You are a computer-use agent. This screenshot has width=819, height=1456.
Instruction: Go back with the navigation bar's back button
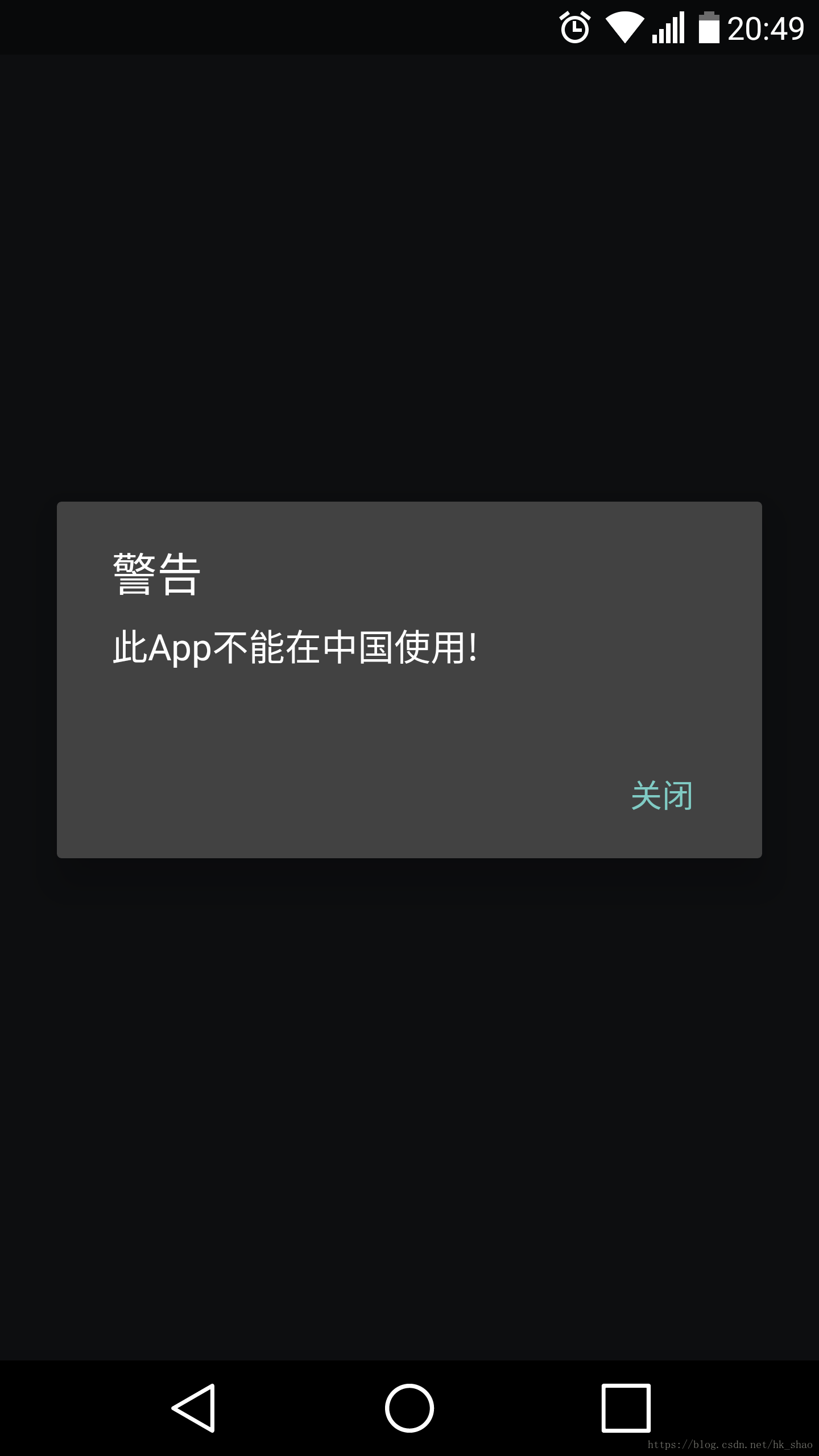[194, 1408]
